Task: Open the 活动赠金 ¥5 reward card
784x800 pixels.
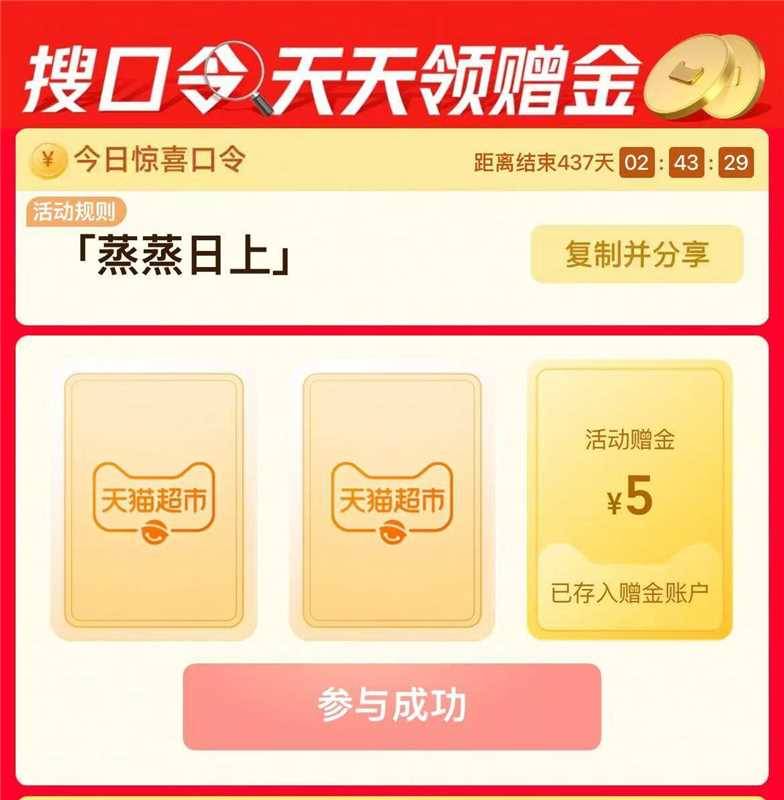Action: click(630, 500)
